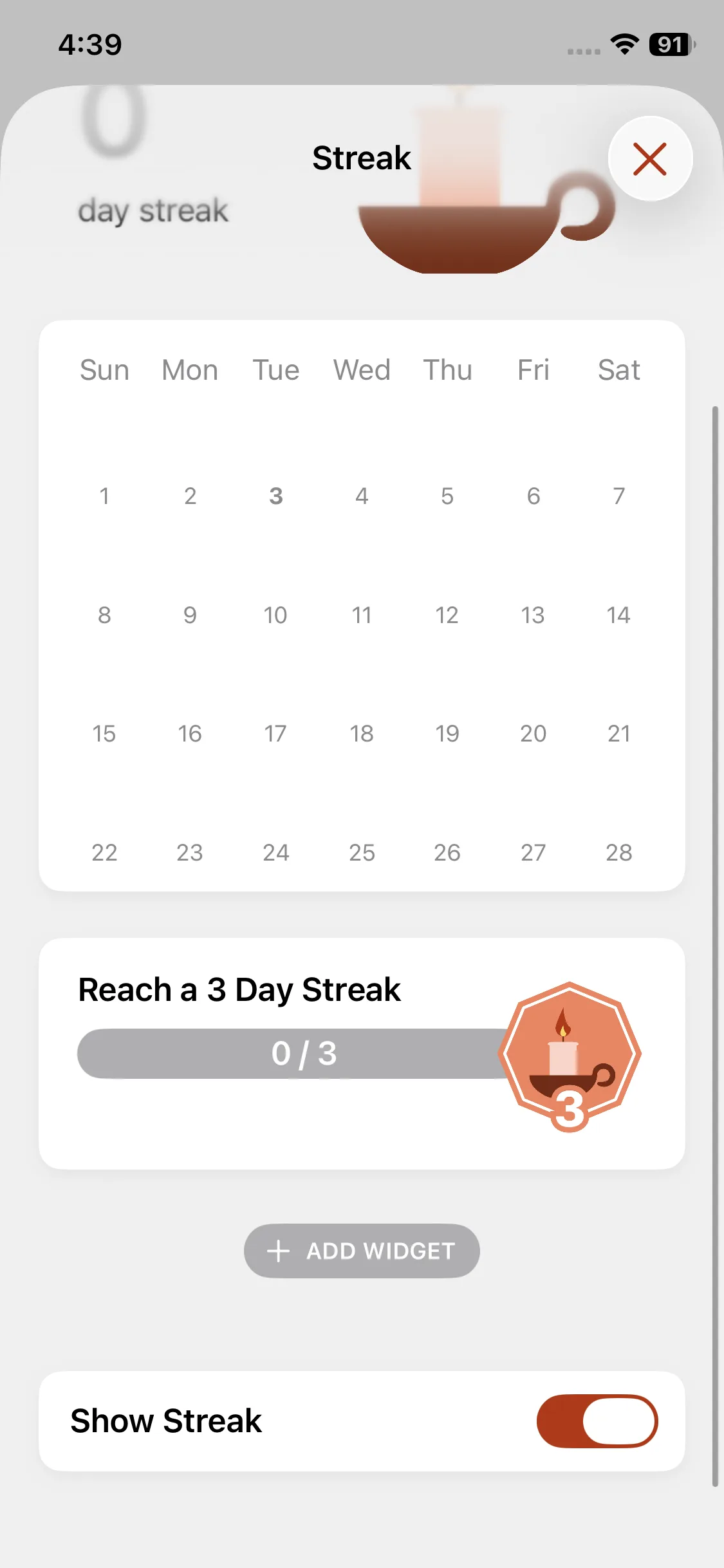Screen dimensions: 724x1568
Task: Turn off the Show Streak switch
Action: click(597, 1421)
